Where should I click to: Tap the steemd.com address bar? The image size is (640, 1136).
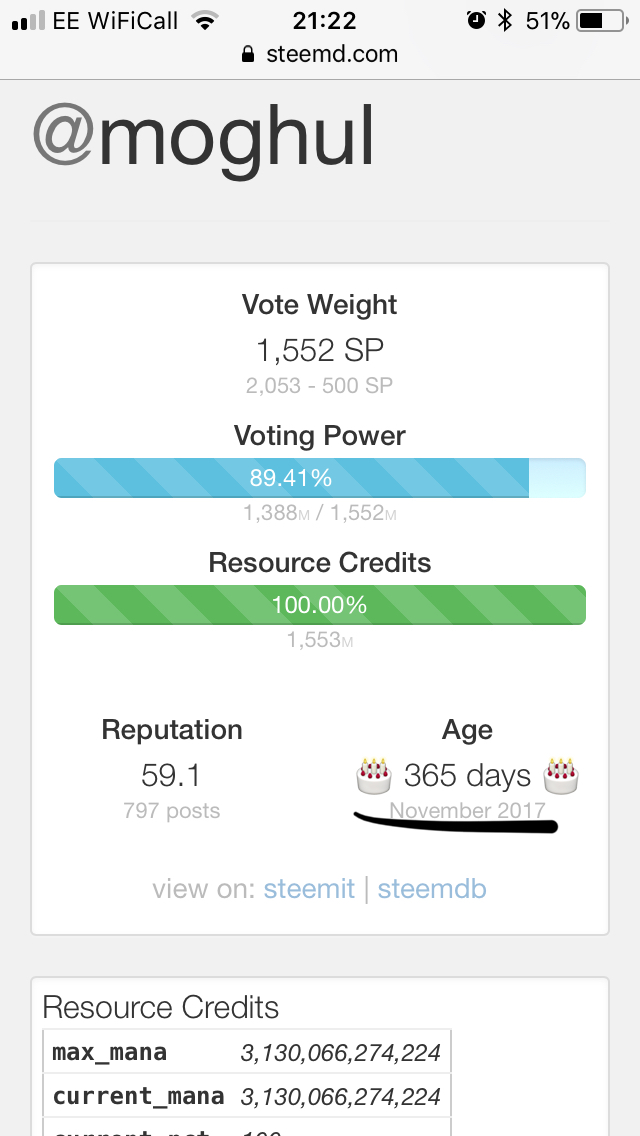[320, 54]
